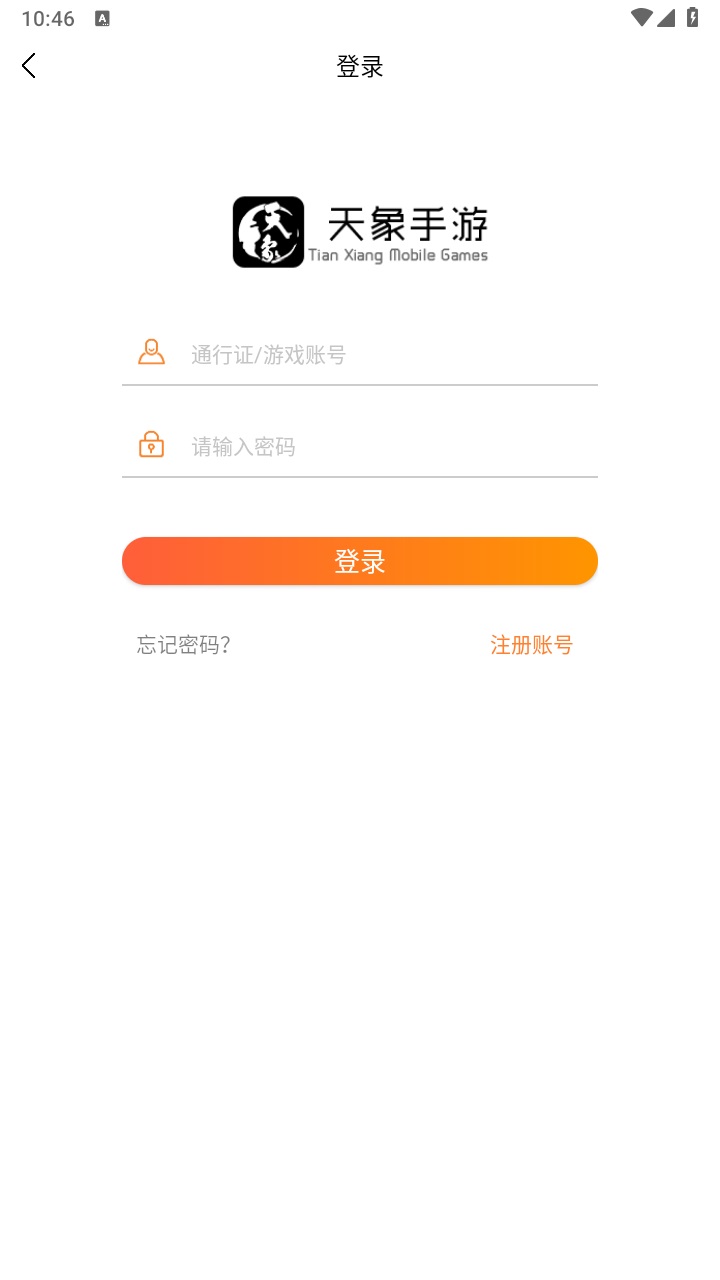Click the Tian Xiang Mobile Games logo
720x1280 pixels.
tap(268, 232)
